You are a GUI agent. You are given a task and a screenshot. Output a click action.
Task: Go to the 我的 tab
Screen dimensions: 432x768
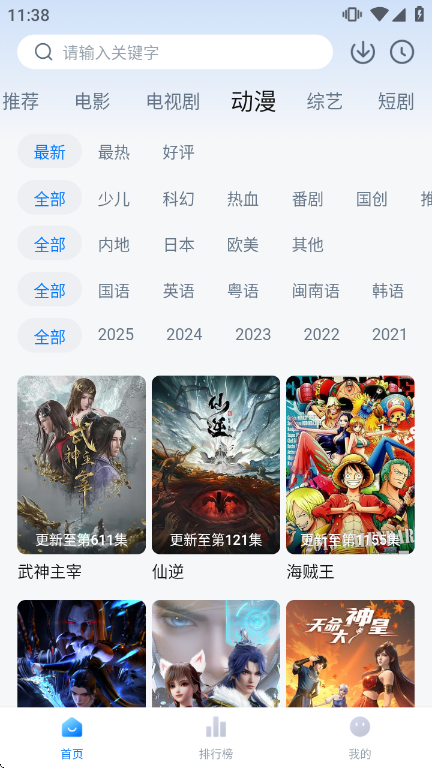360,738
